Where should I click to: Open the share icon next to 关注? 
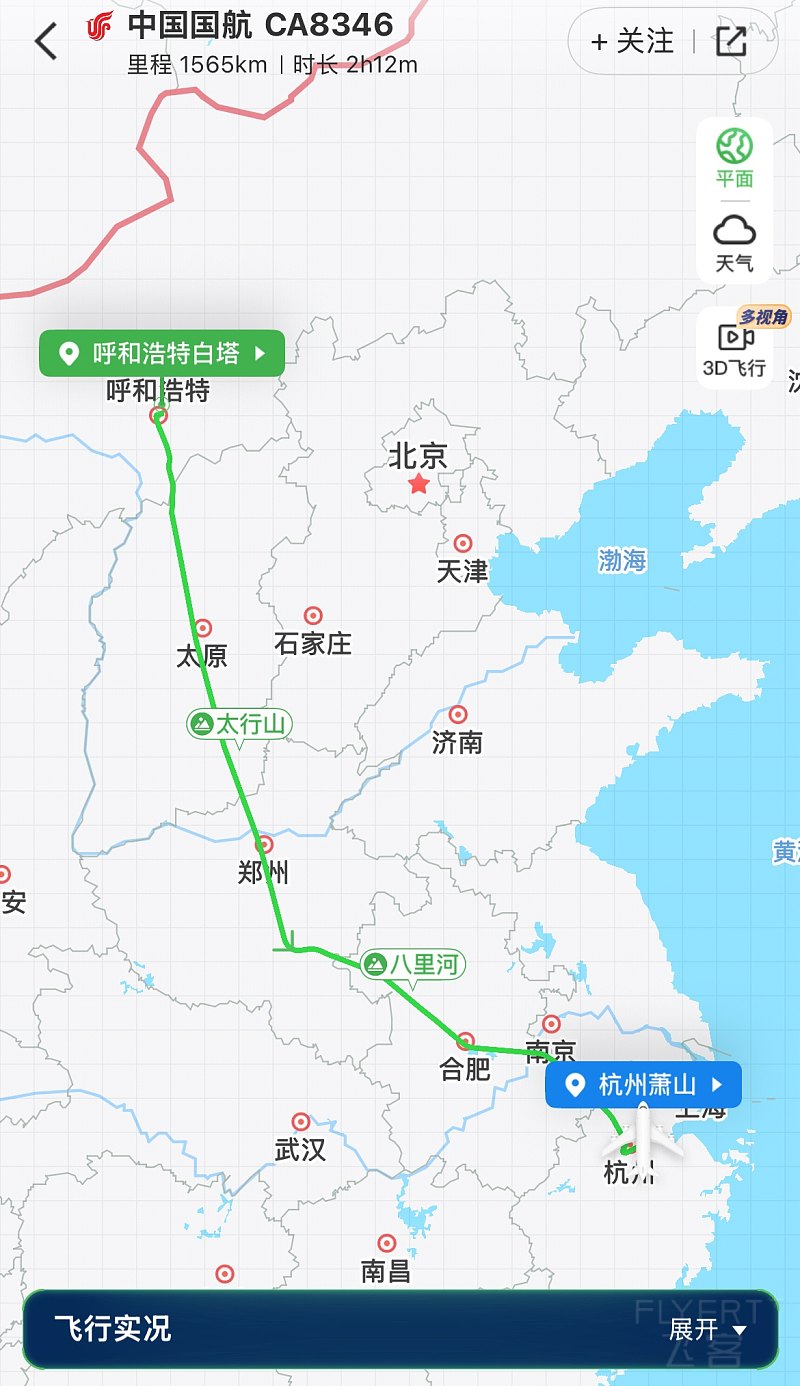point(731,42)
